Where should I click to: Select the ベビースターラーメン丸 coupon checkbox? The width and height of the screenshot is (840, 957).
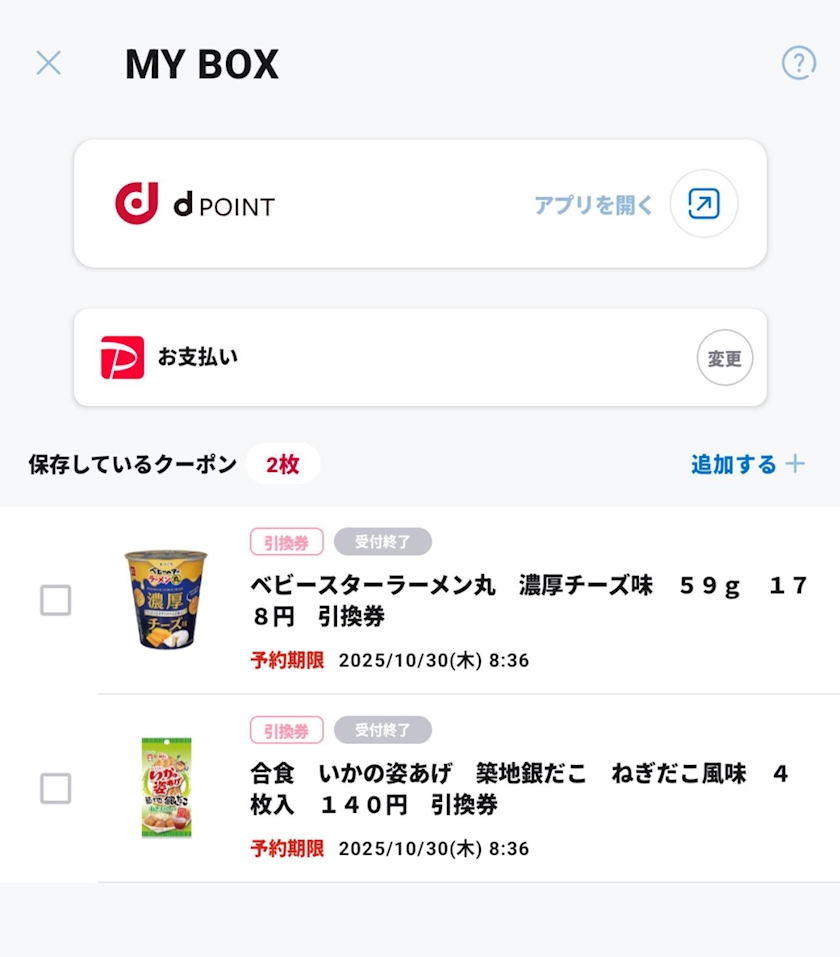[56, 601]
